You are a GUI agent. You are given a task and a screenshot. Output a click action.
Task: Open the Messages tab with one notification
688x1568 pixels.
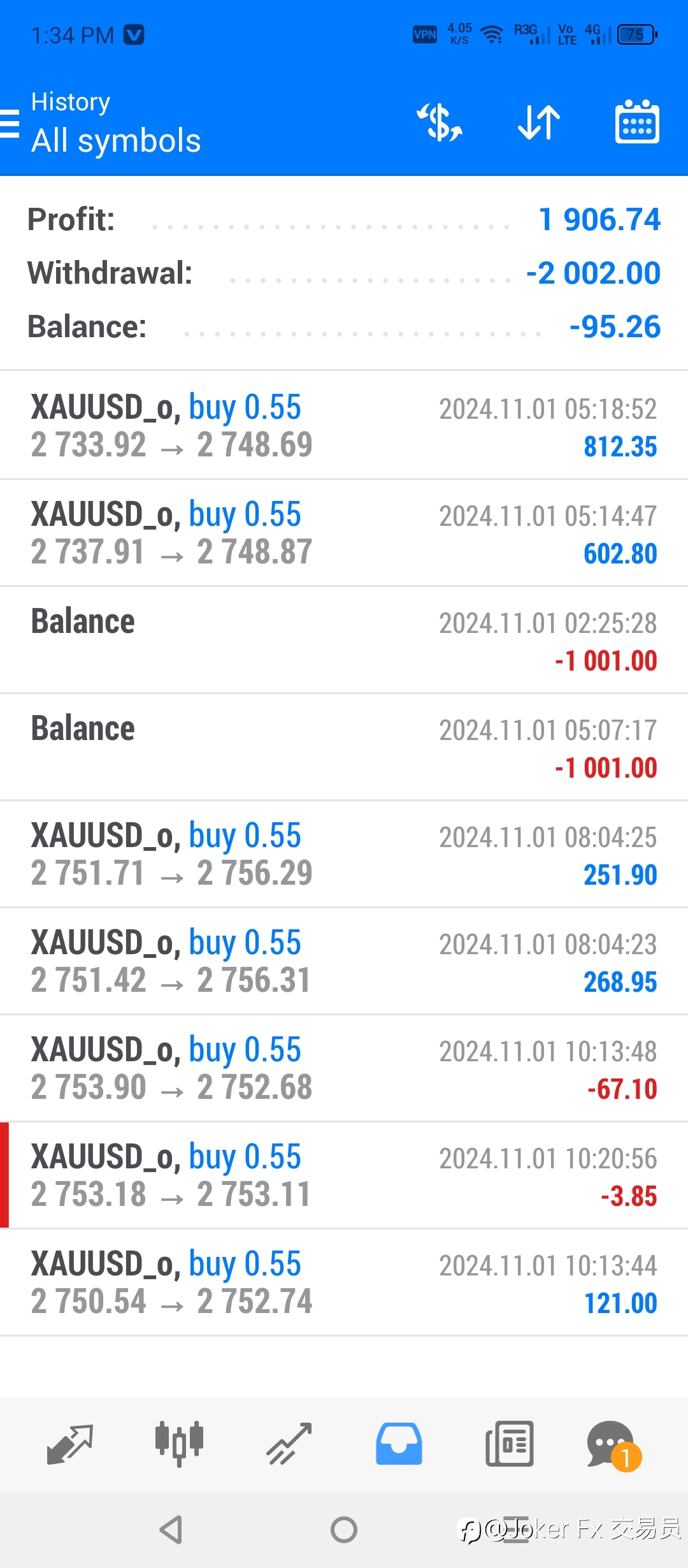pyautogui.click(x=613, y=1446)
